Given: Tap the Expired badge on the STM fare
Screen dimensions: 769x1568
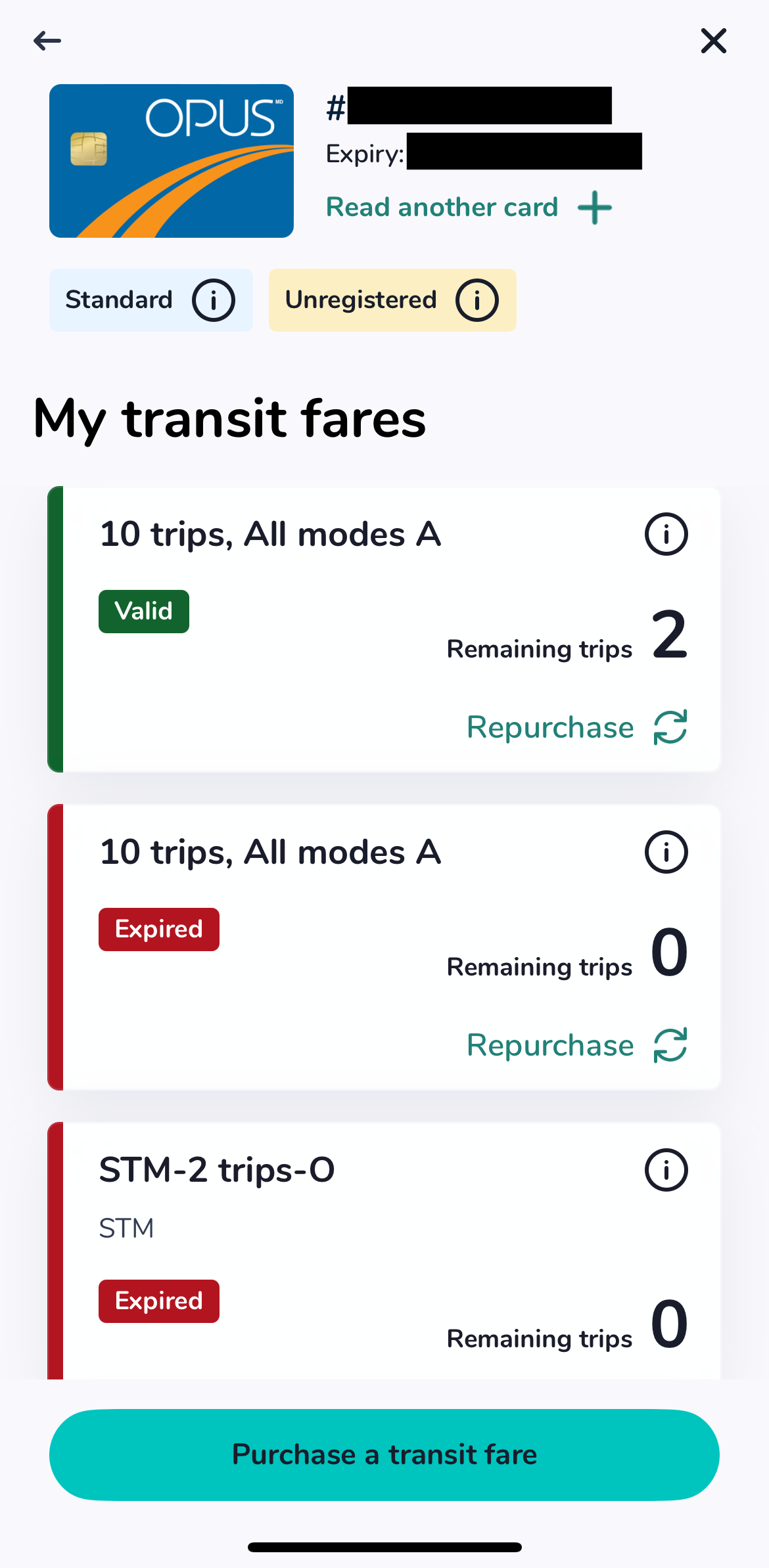Looking at the screenshot, I should [158, 1301].
